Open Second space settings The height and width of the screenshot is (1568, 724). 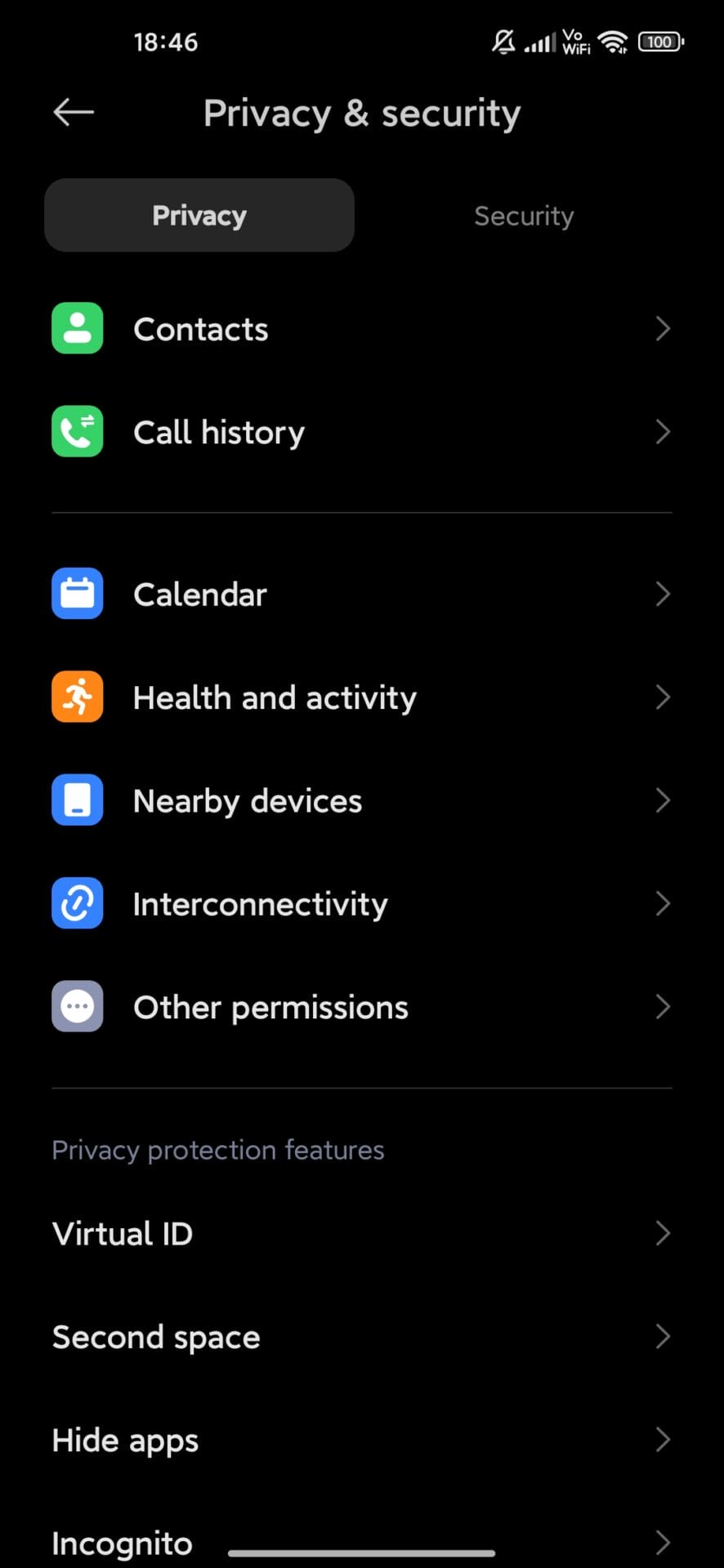pyautogui.click(x=361, y=1337)
